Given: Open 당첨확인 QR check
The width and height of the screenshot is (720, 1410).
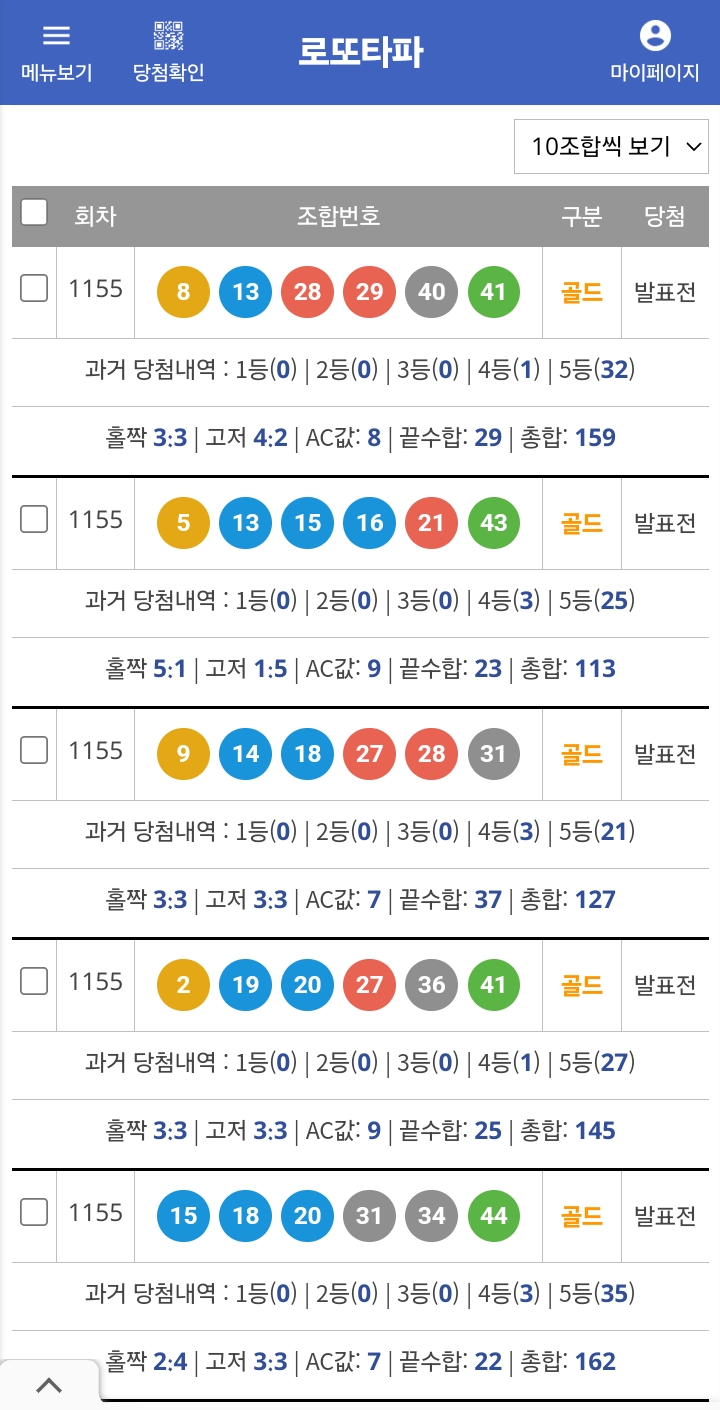Looking at the screenshot, I should point(168,53).
